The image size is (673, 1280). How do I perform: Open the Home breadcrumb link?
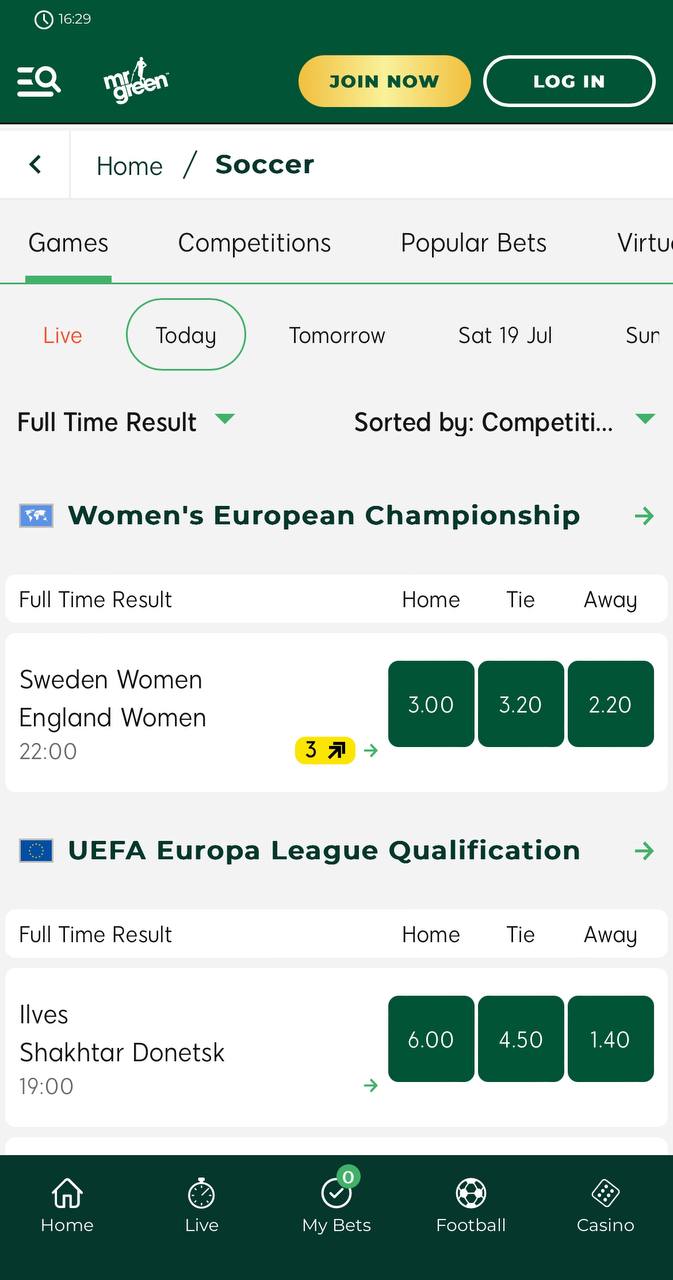coord(129,166)
